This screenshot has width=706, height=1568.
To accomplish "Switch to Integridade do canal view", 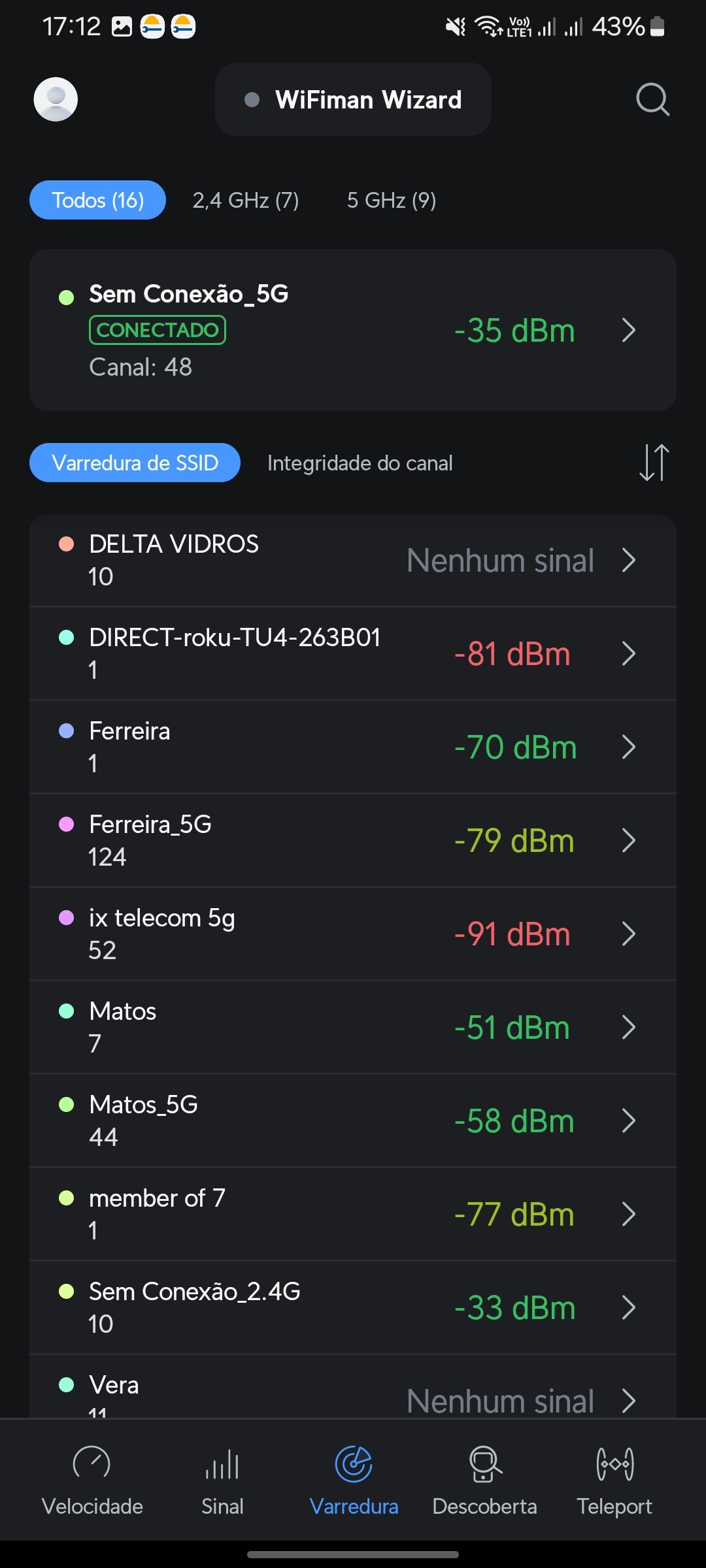I will (360, 463).
